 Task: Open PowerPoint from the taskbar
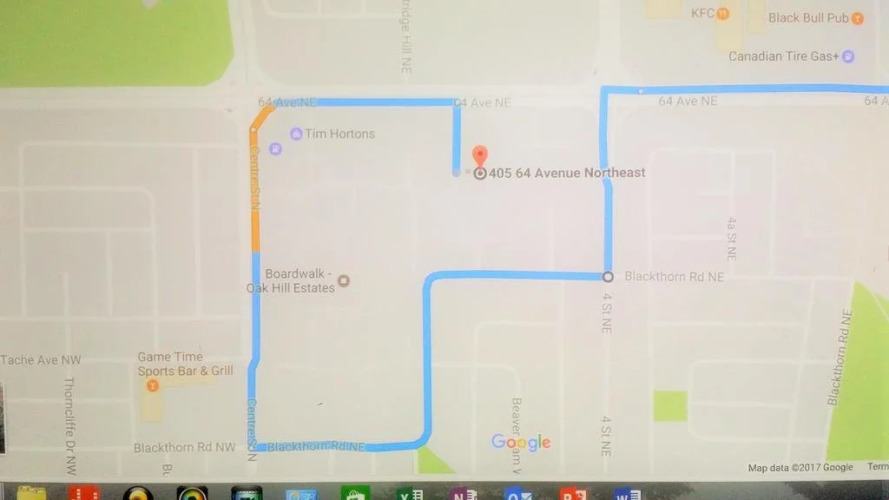(x=572, y=494)
